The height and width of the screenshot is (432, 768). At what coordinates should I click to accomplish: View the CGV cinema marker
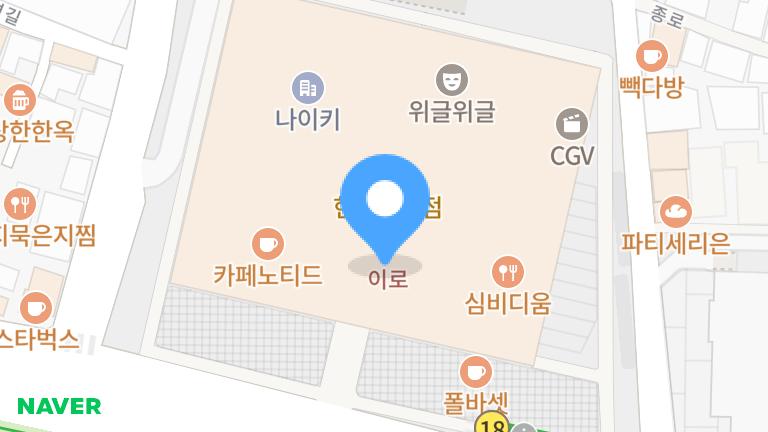point(572,124)
